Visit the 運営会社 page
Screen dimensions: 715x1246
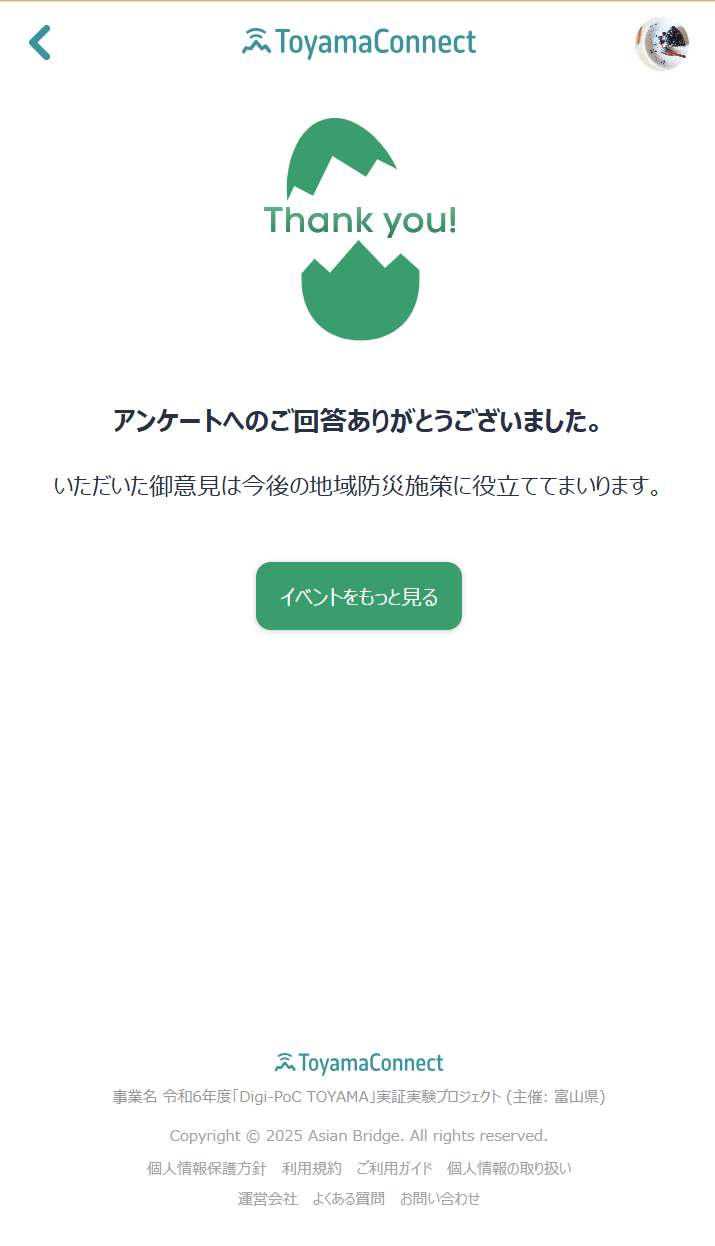pyautogui.click(x=267, y=1199)
